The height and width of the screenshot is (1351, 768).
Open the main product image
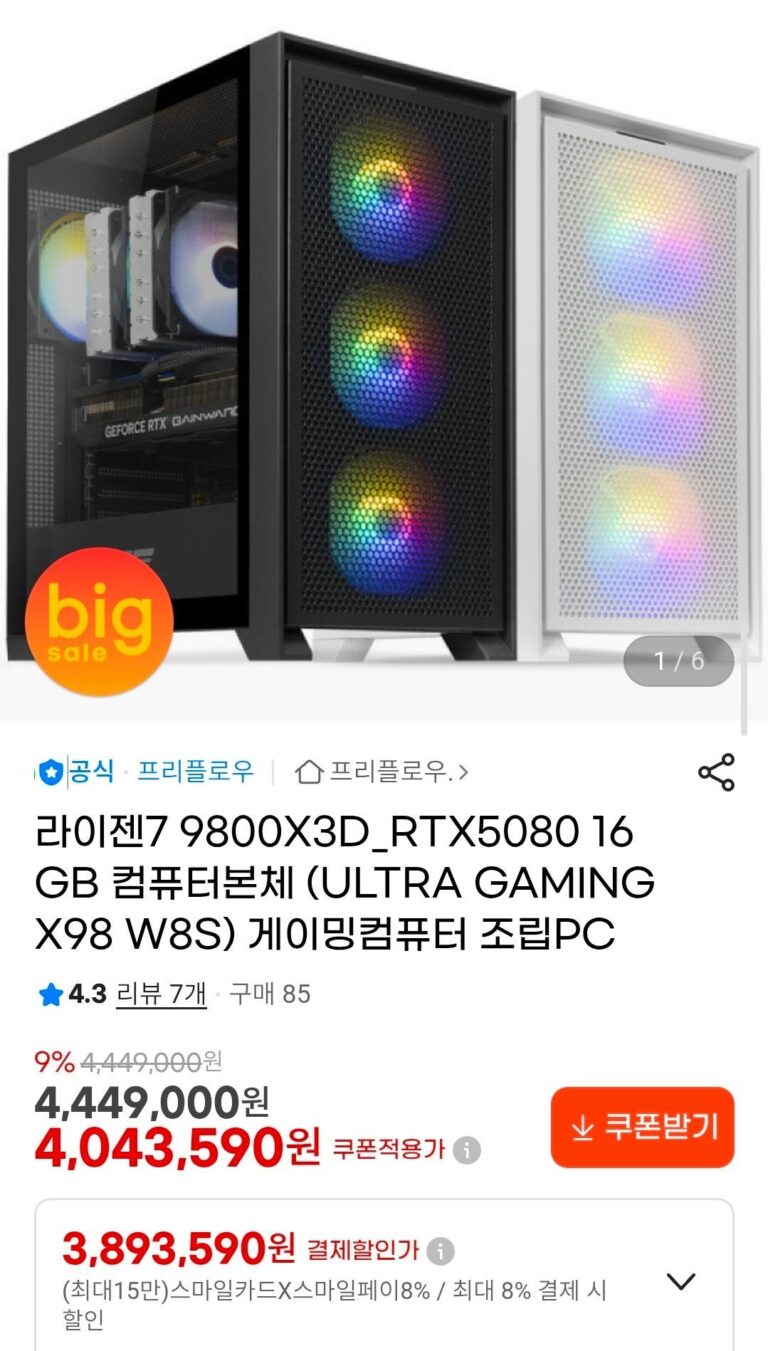click(384, 350)
